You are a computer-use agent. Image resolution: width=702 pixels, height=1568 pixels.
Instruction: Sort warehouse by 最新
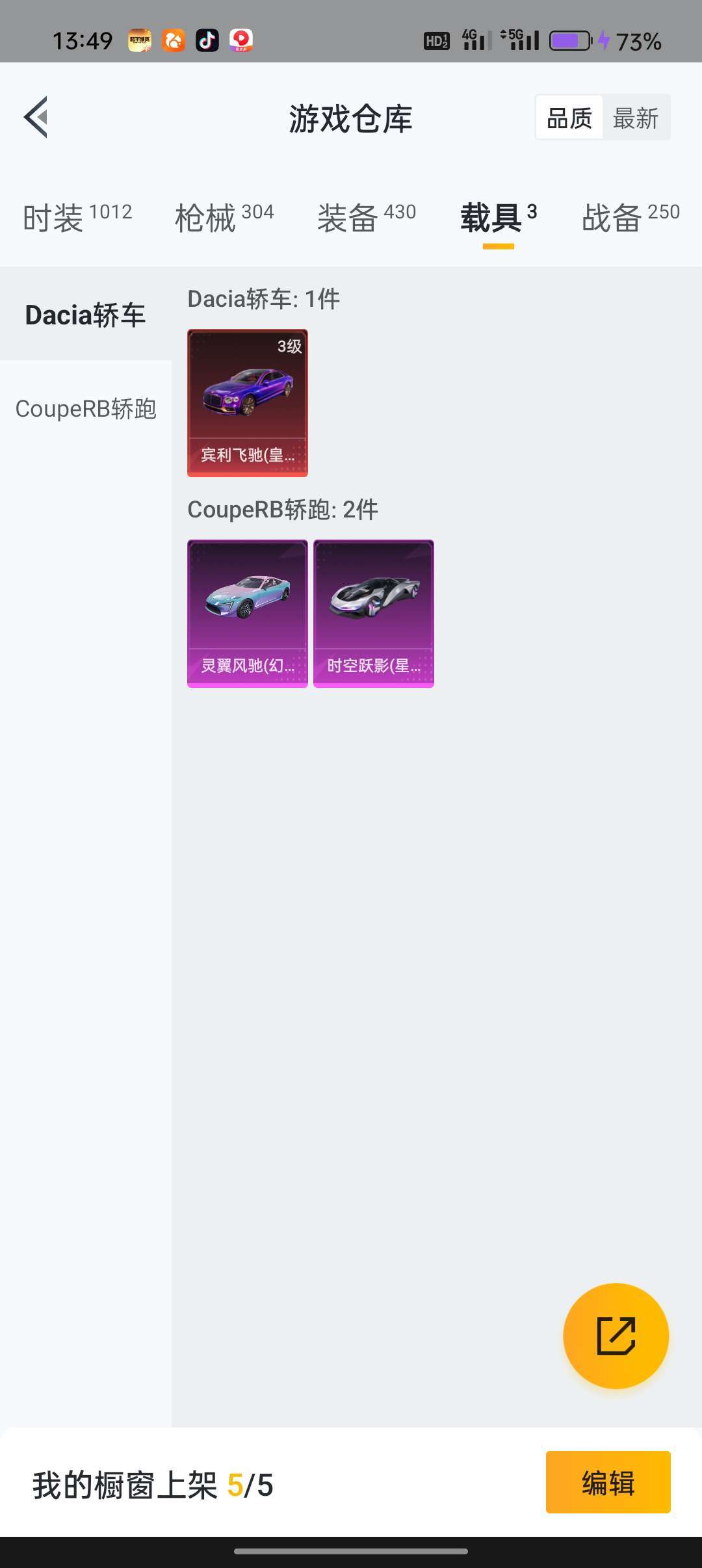(x=636, y=118)
